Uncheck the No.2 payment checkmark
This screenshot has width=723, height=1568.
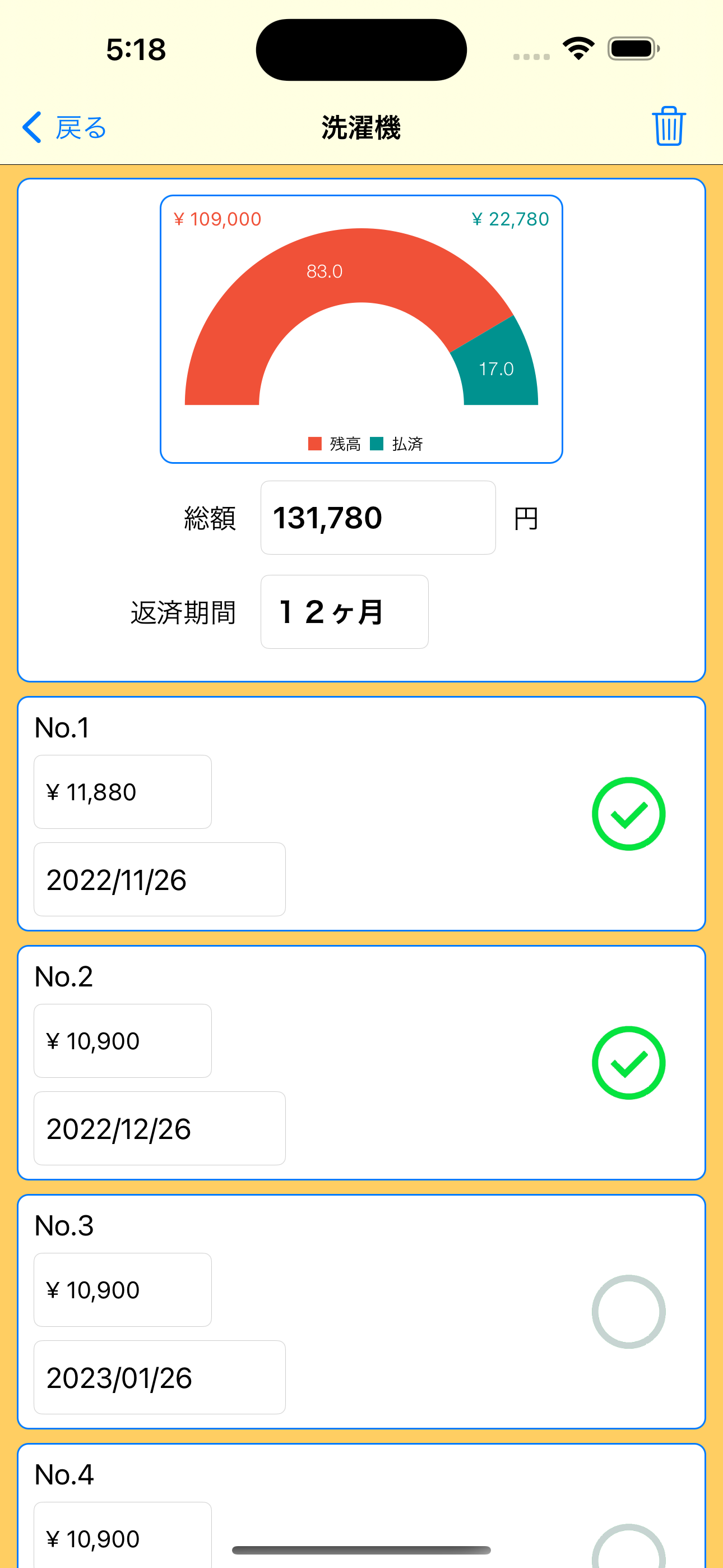coord(628,1063)
